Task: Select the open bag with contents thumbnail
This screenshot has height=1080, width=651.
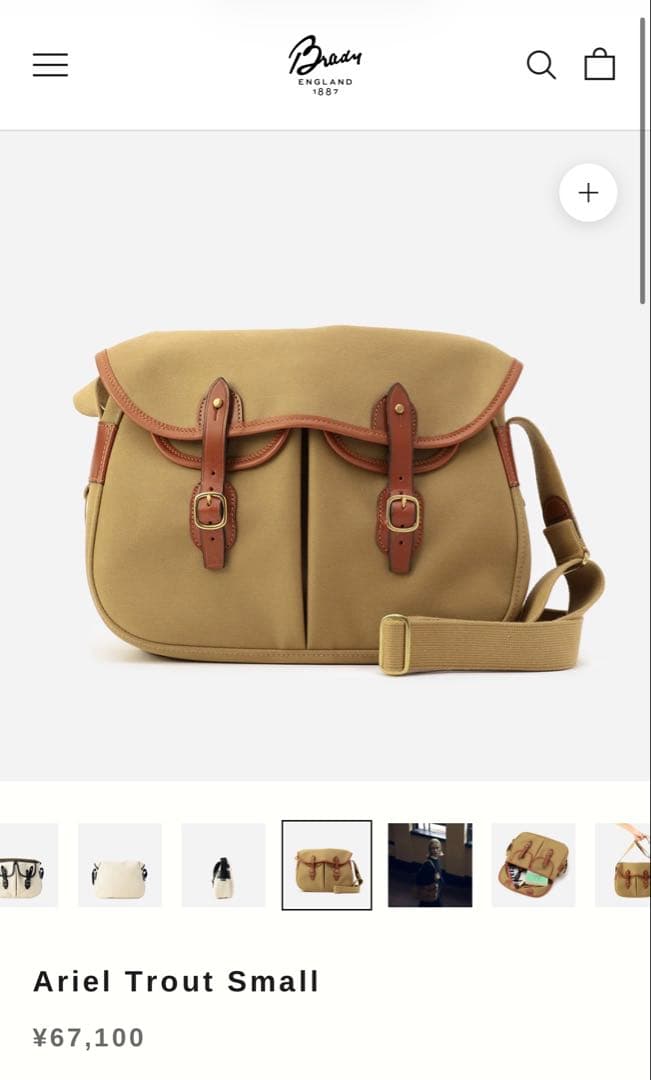Action: [x=533, y=865]
